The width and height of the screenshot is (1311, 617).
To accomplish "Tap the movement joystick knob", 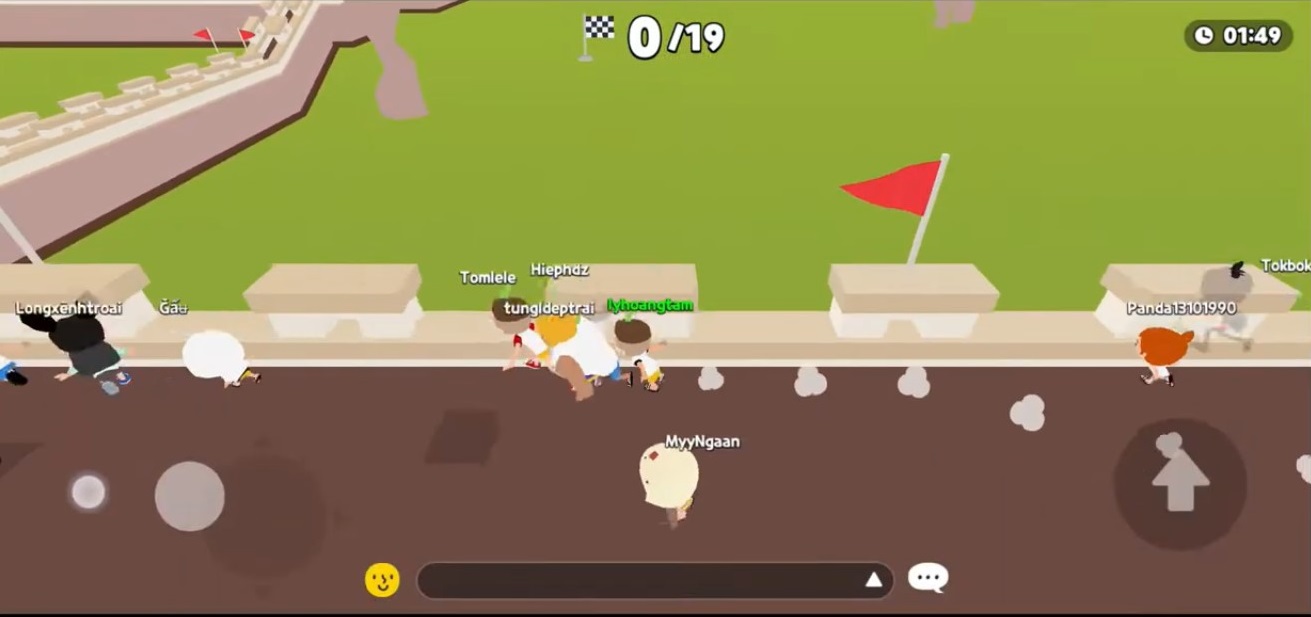I will 189,496.
